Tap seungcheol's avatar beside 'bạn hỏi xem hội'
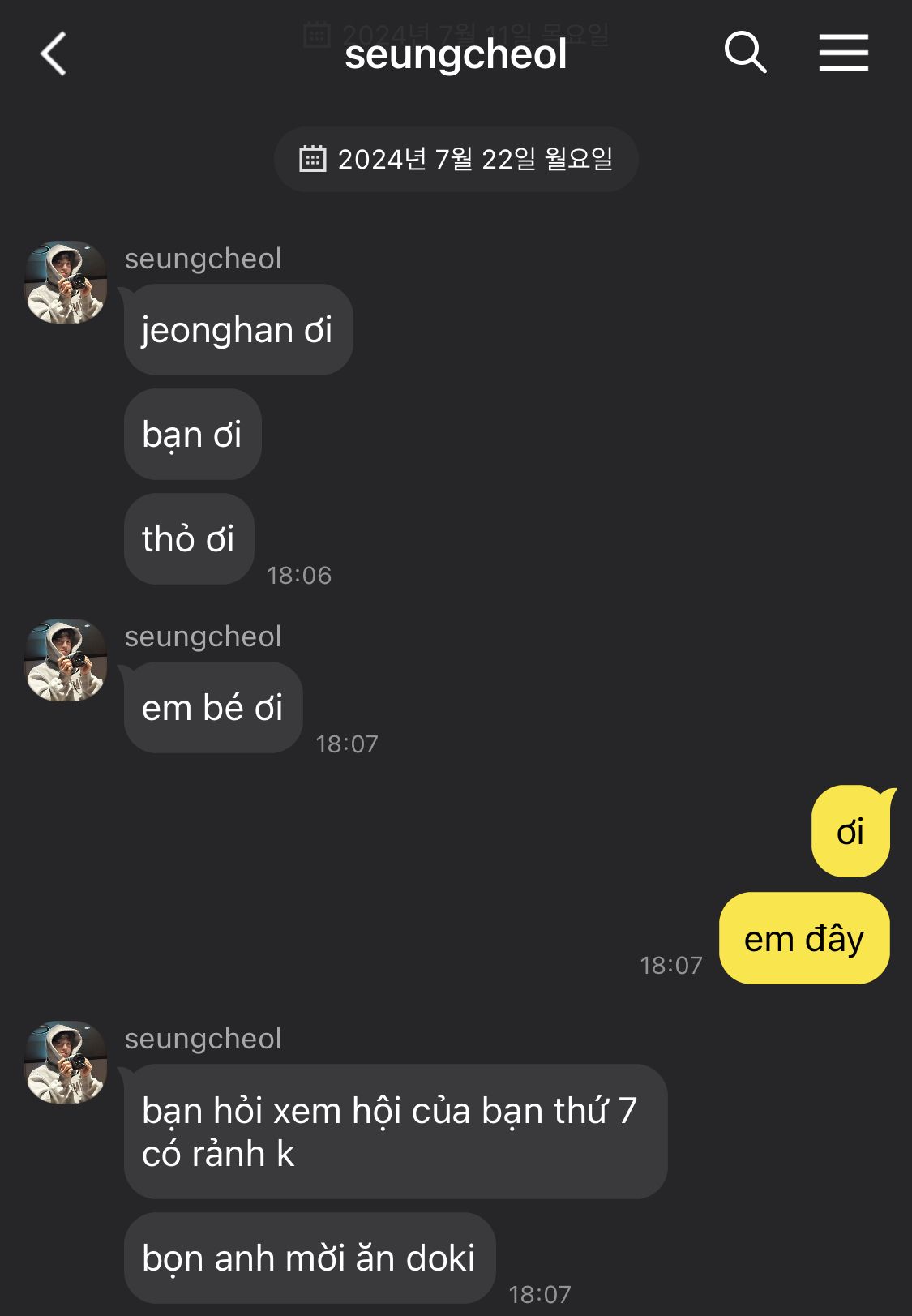 point(66,1062)
